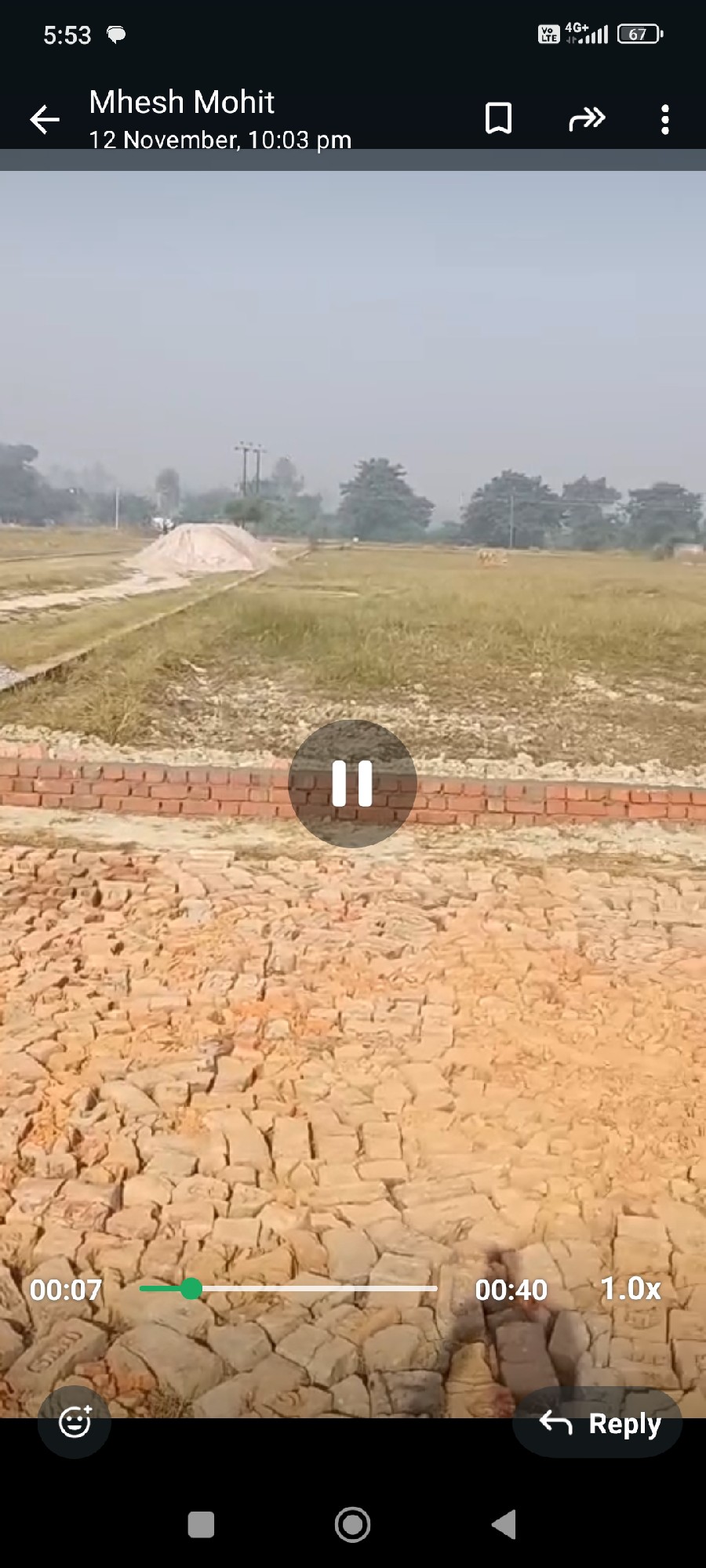
Task: Tap the Android recent apps button
Action: pyautogui.click(x=200, y=1524)
